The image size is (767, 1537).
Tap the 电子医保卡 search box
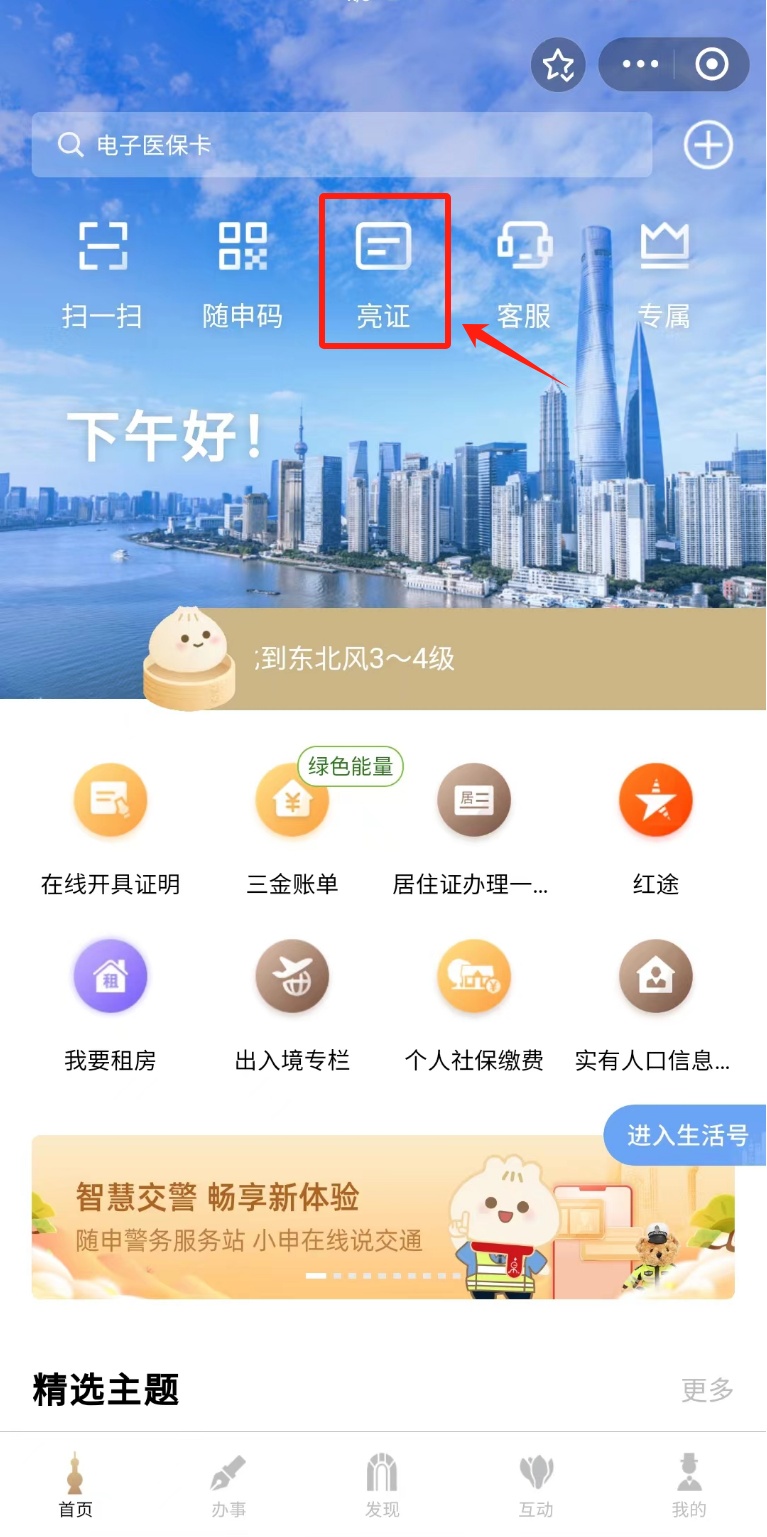tap(340, 145)
